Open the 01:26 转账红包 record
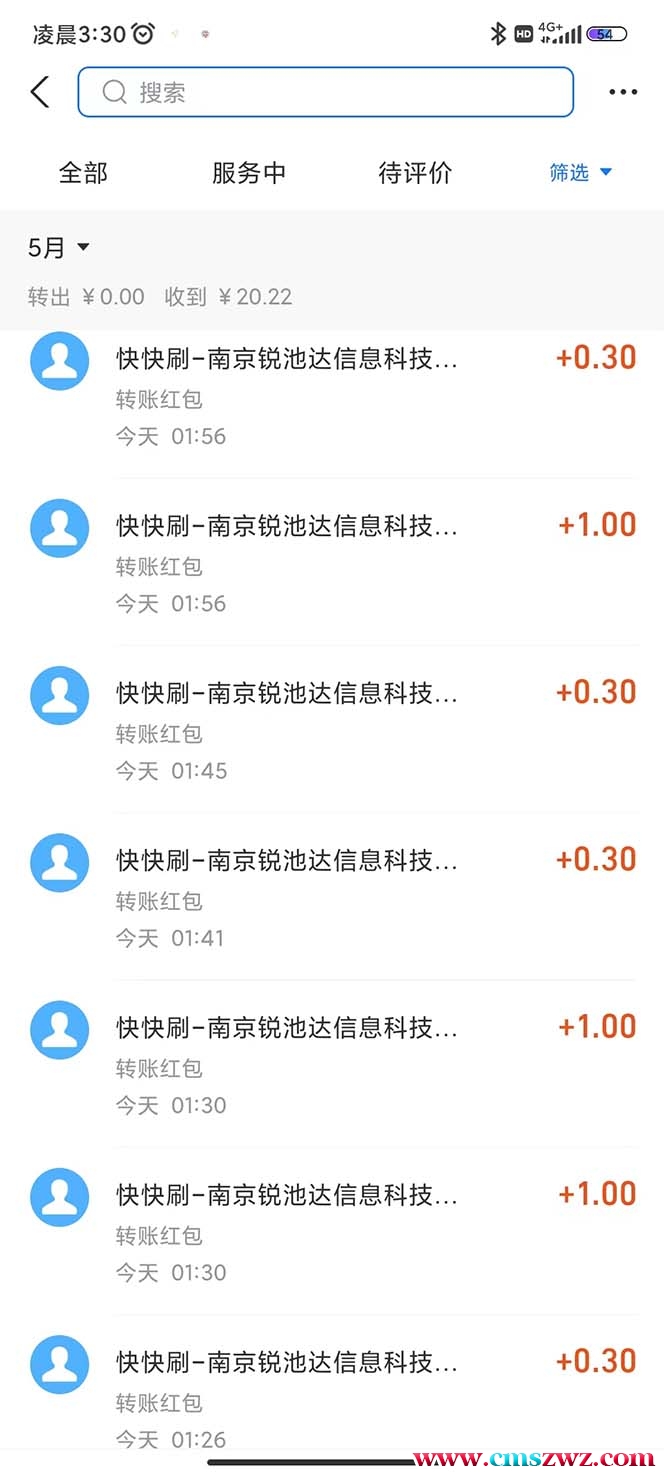Screen dimensions: 664x1476 (332, 1399)
